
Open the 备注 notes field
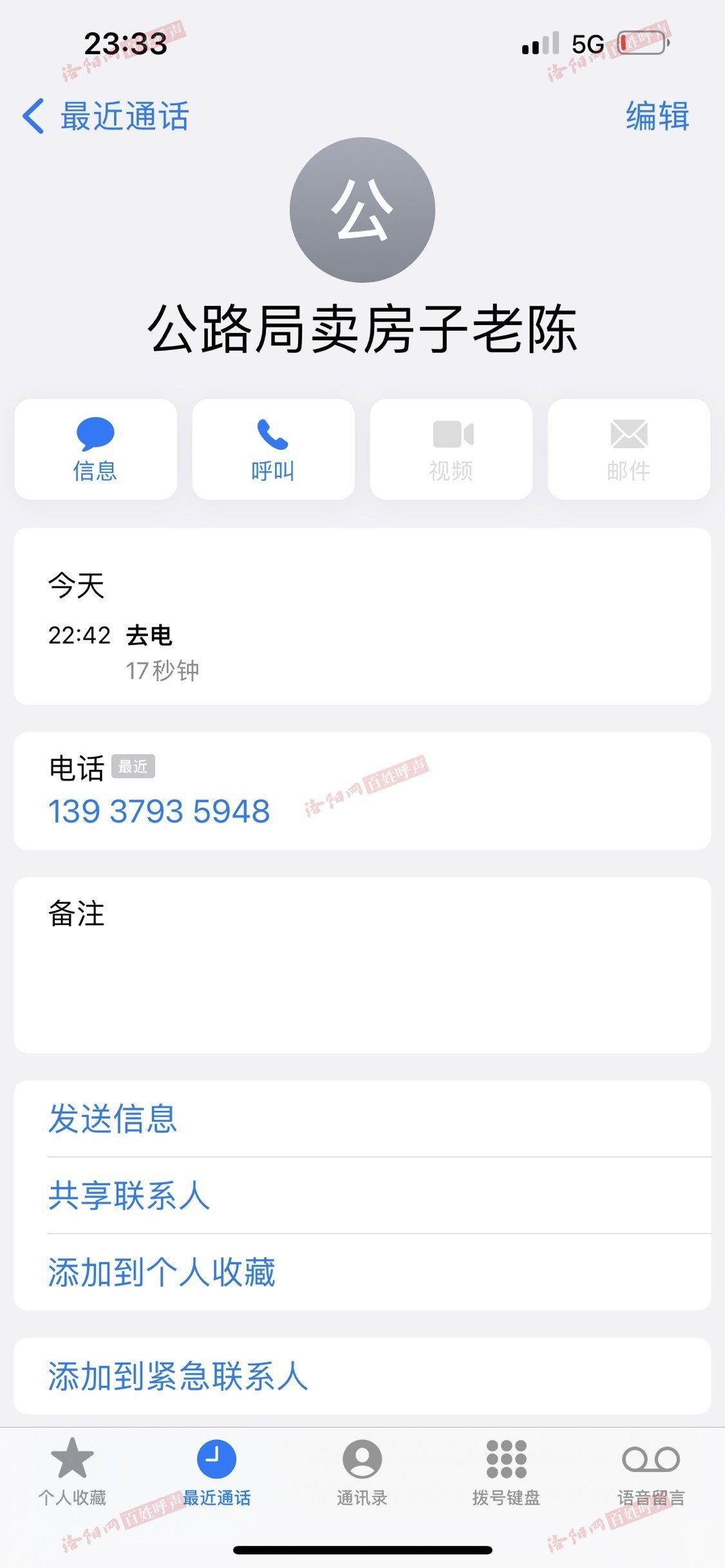tap(362, 964)
